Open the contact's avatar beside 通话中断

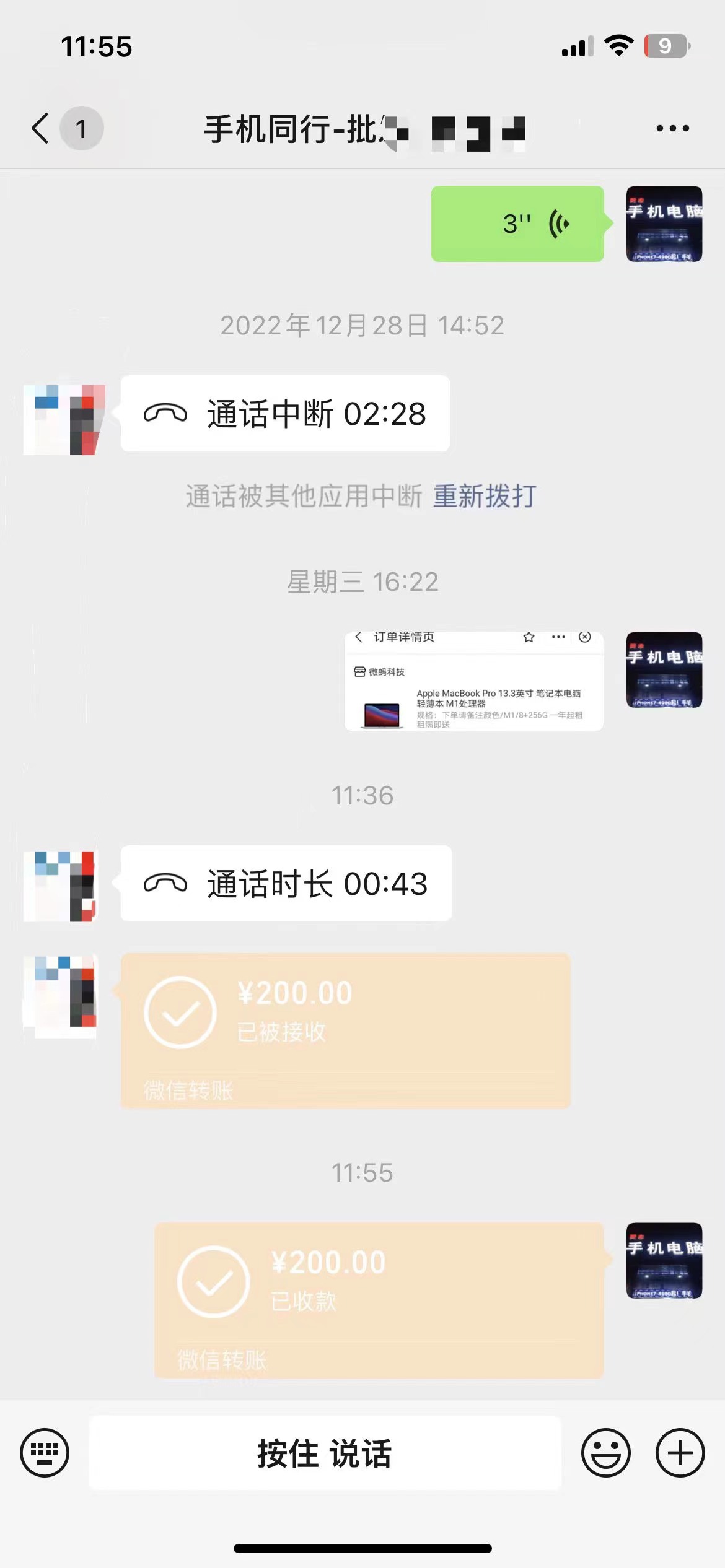point(64,420)
